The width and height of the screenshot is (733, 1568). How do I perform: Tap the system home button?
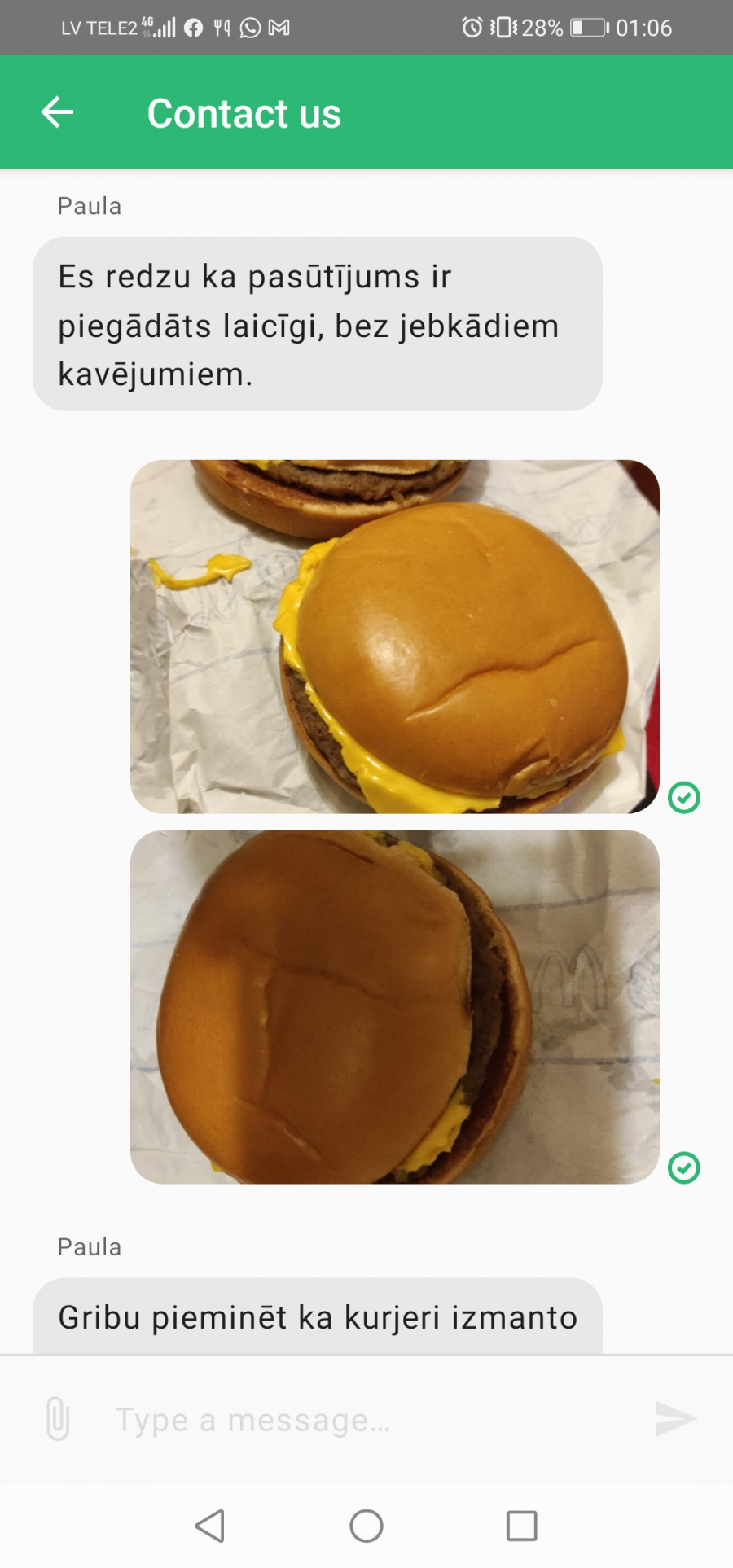click(366, 1526)
